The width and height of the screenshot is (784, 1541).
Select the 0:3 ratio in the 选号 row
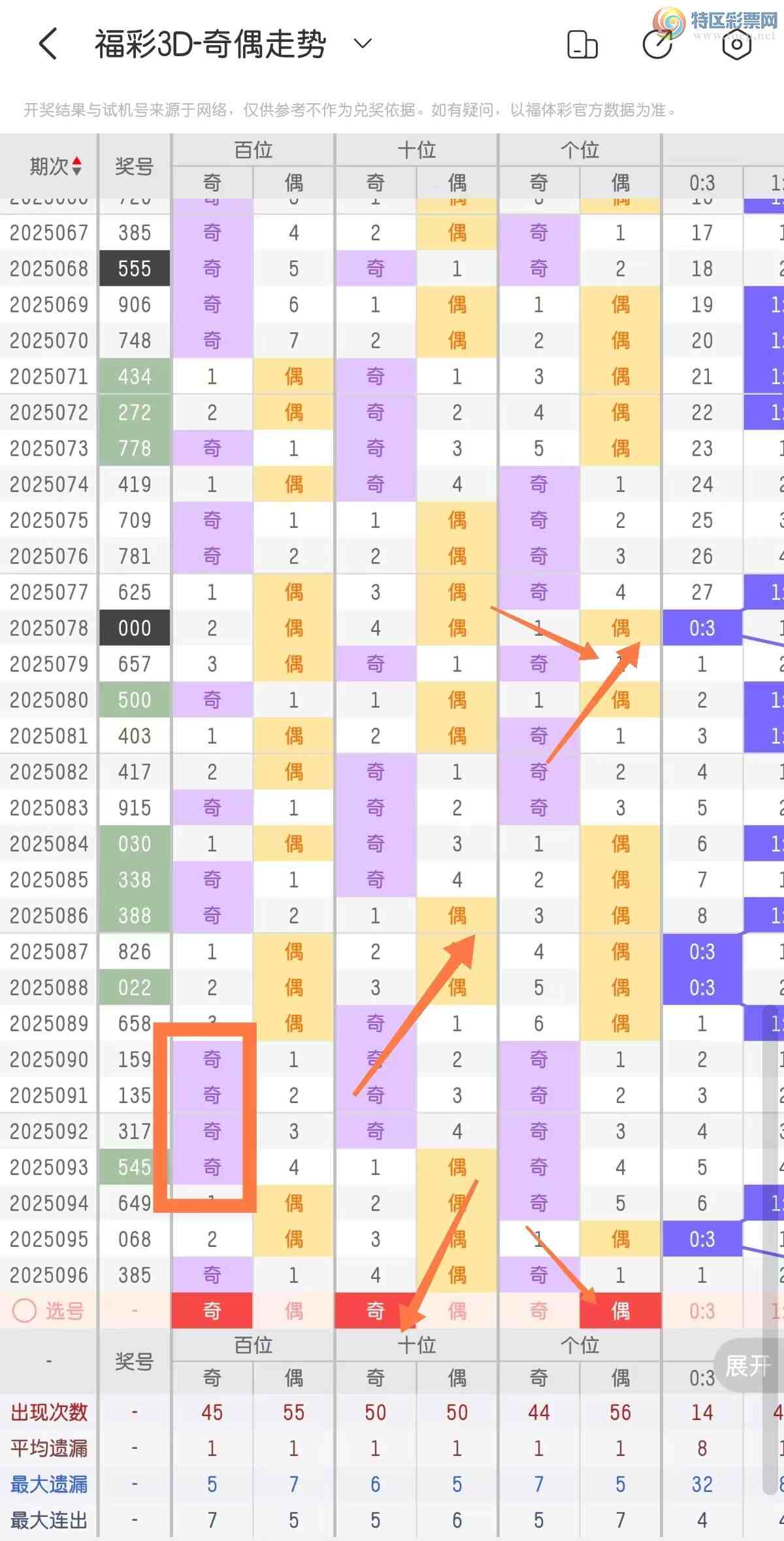(x=702, y=1310)
